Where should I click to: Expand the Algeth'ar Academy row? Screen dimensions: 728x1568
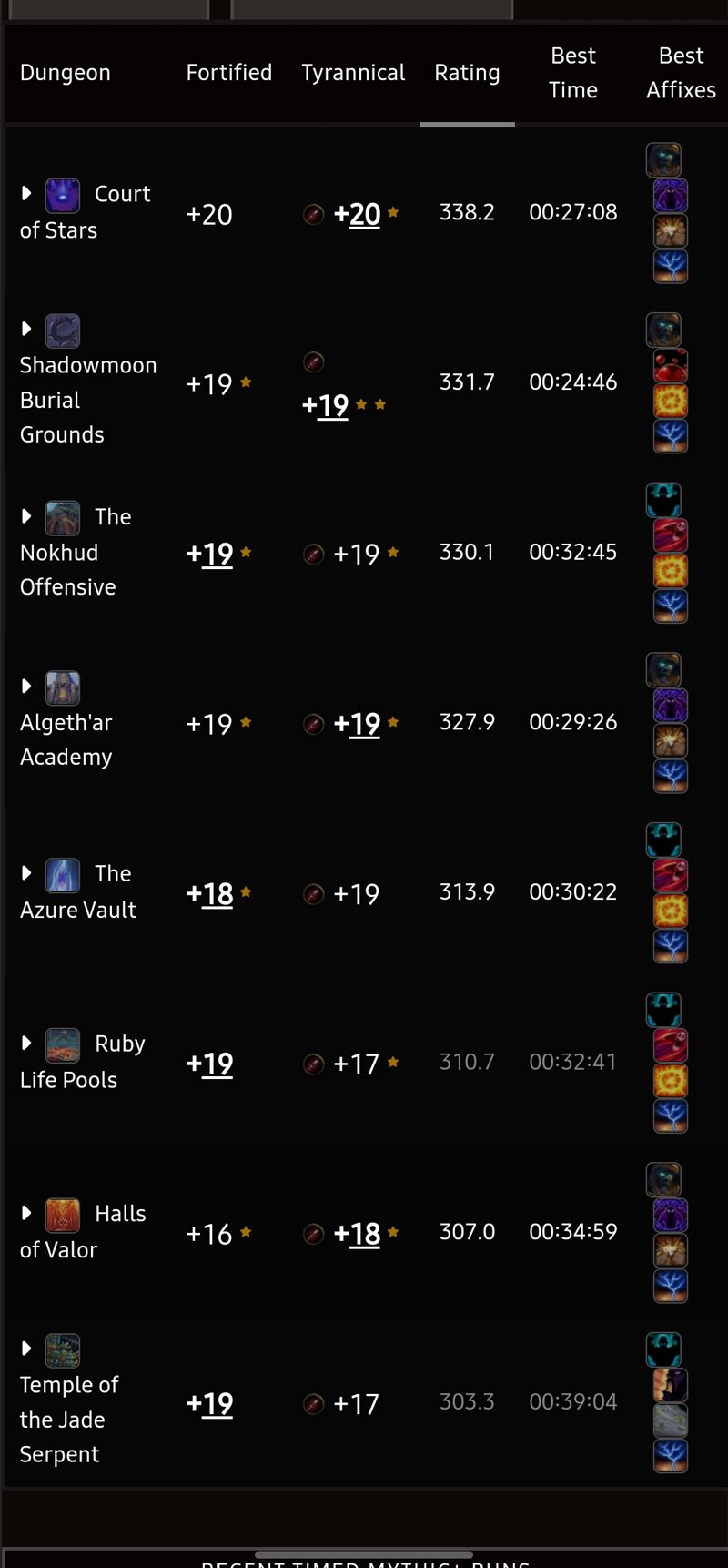point(26,686)
